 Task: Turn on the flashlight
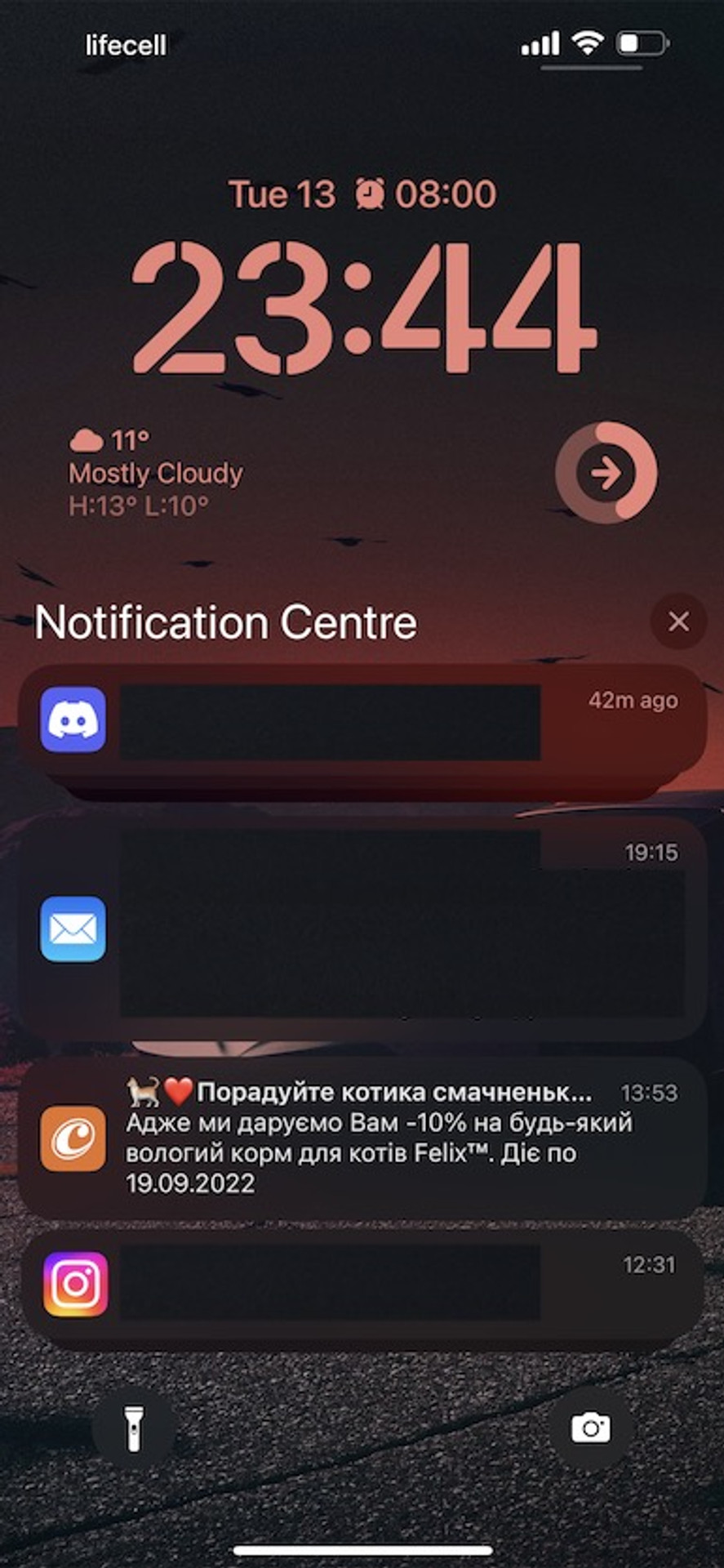[x=134, y=1428]
